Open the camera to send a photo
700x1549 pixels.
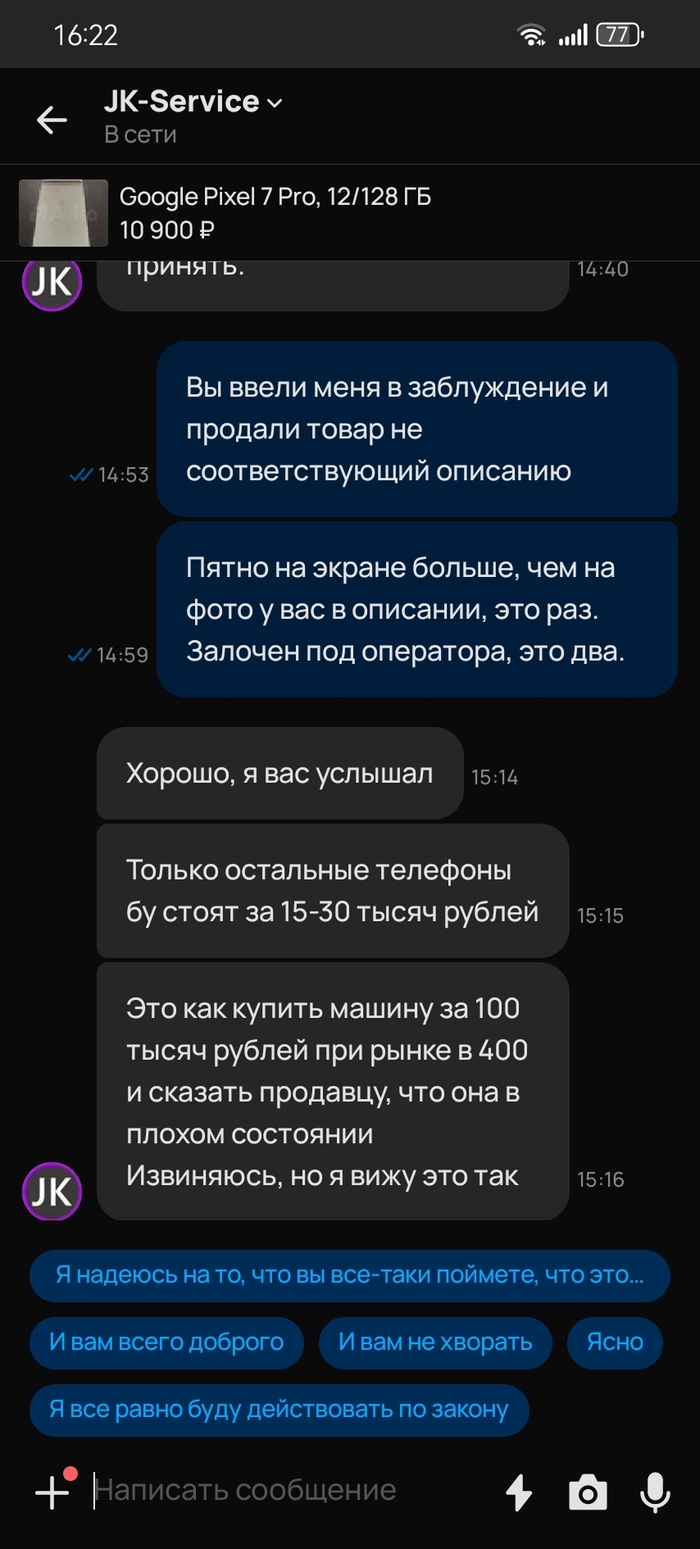click(587, 1492)
